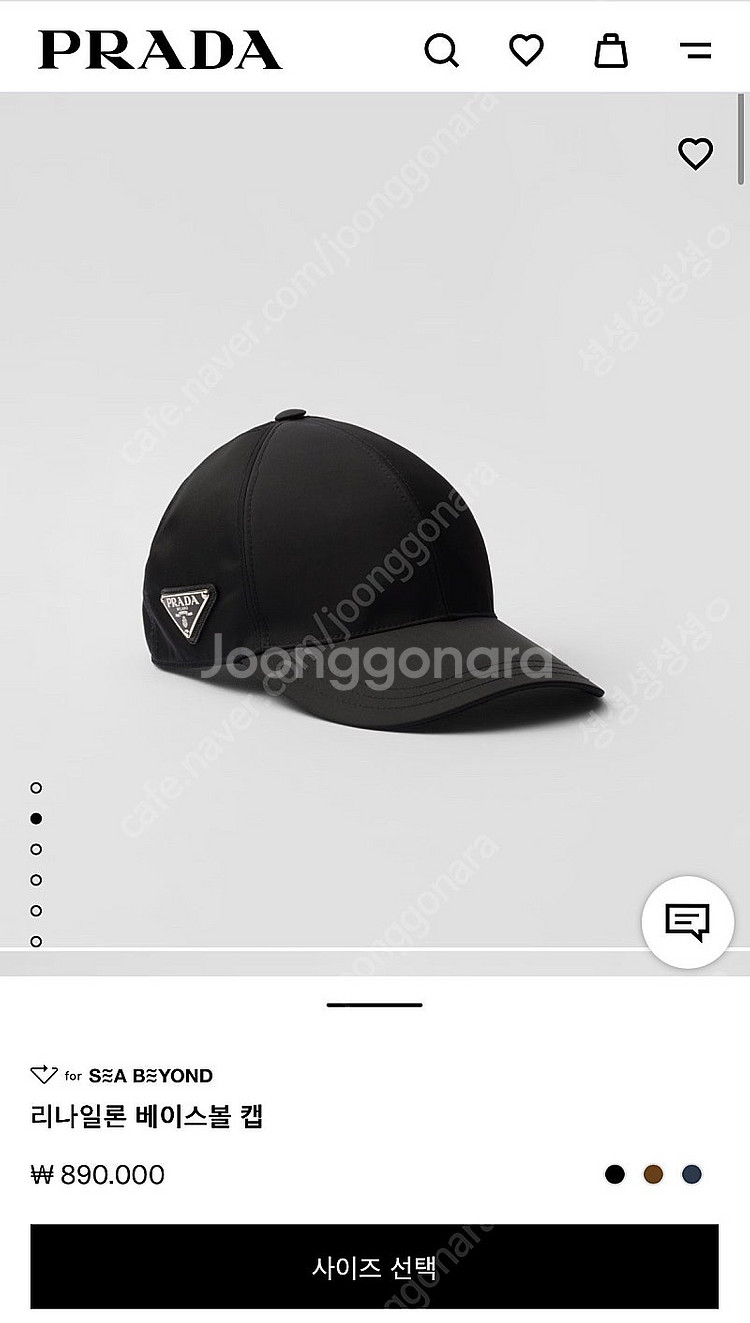Select the brown color swatch

(653, 1174)
